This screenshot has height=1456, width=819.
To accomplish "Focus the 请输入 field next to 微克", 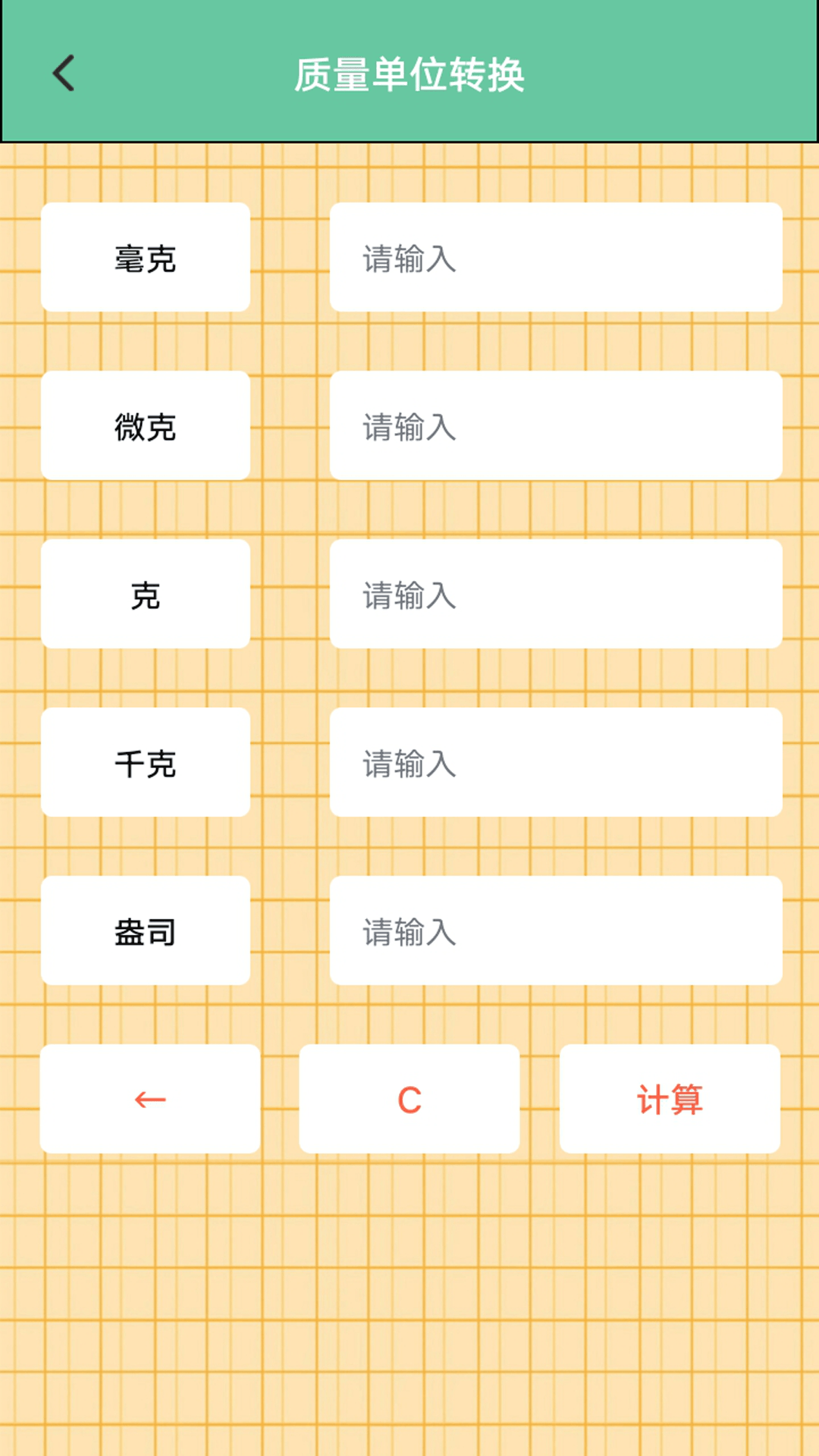I will [x=554, y=427].
